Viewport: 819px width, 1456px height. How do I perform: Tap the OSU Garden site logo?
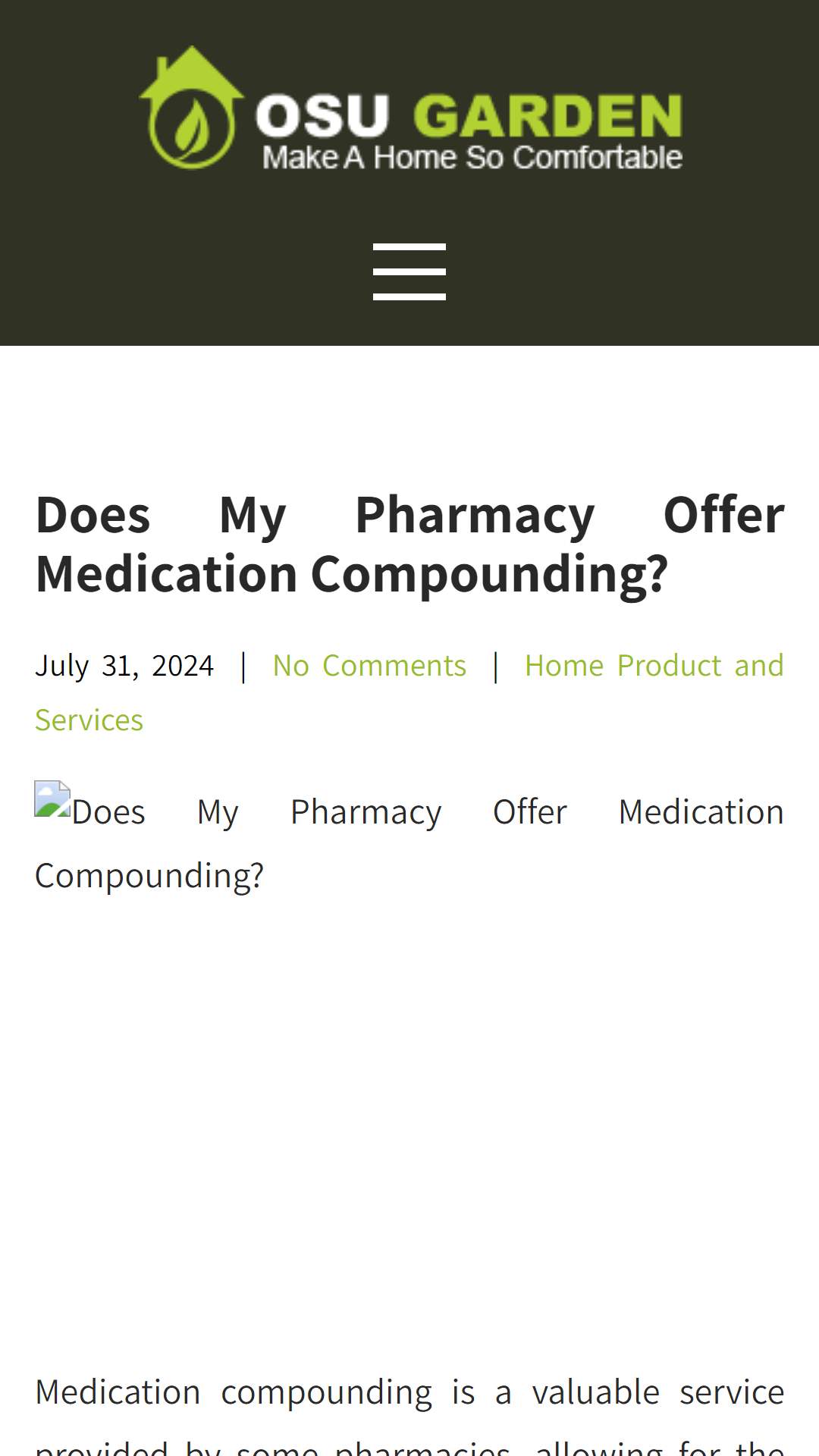pos(410,107)
